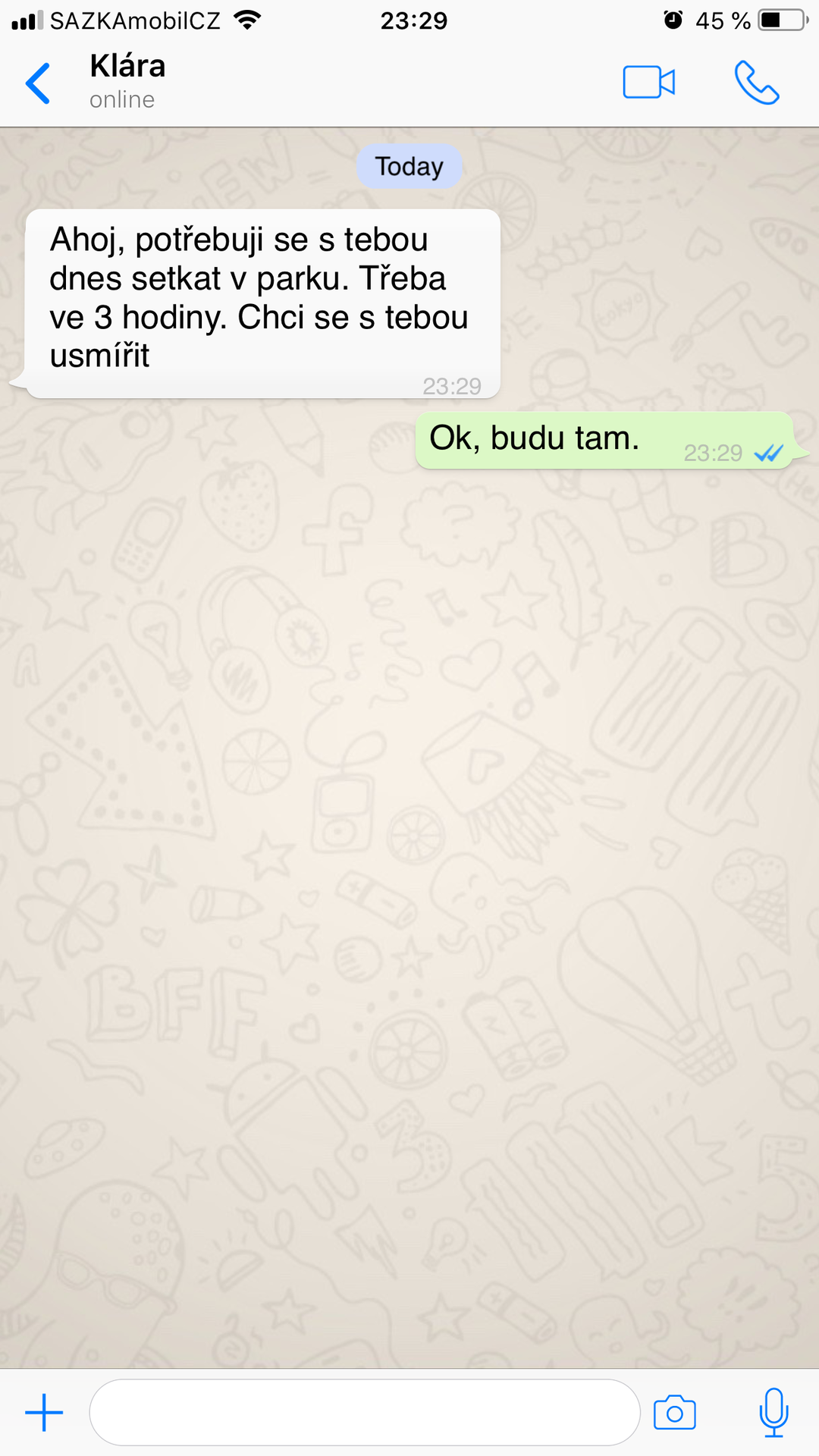Start a voice call with Klára

point(756,82)
